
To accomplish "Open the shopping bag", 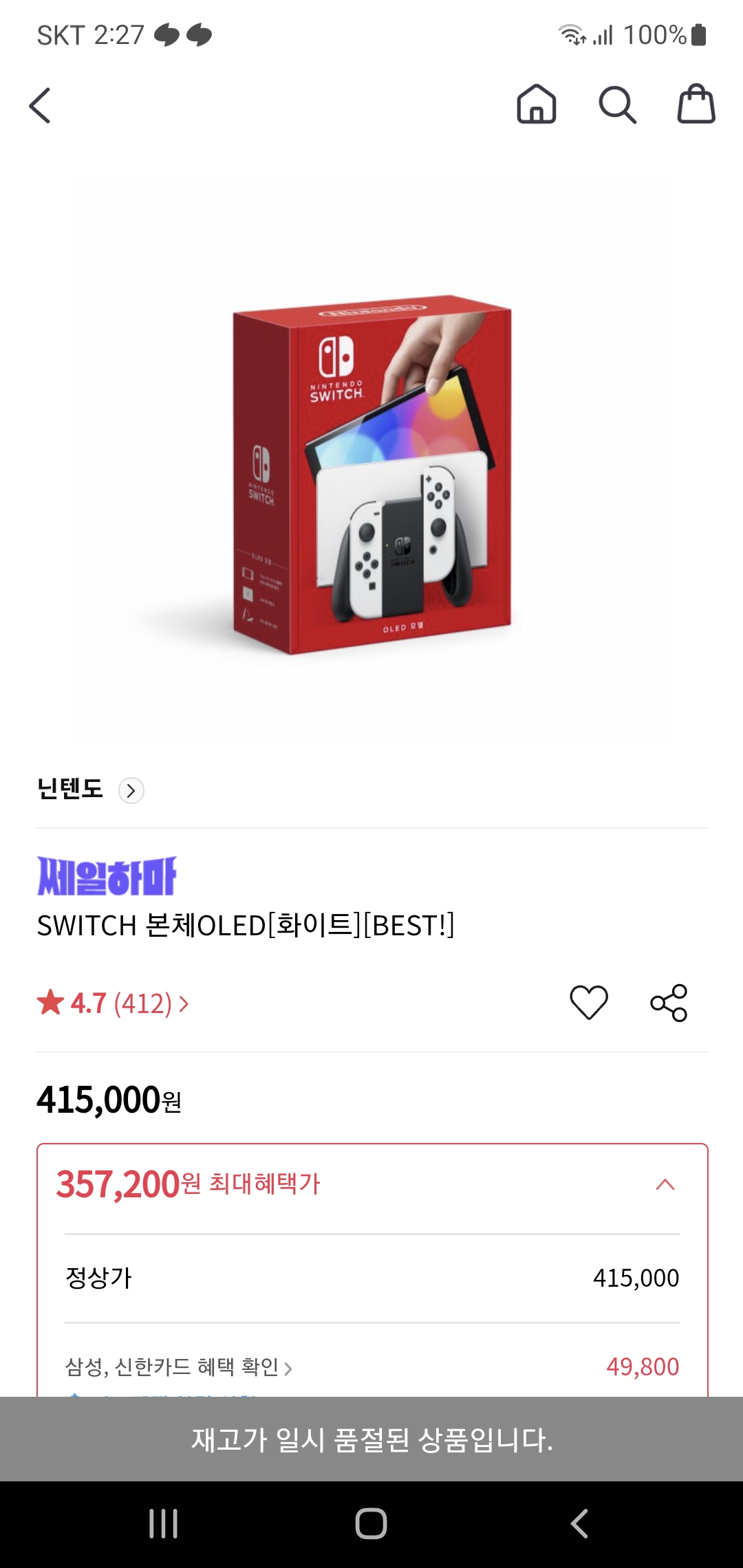I will [x=696, y=105].
